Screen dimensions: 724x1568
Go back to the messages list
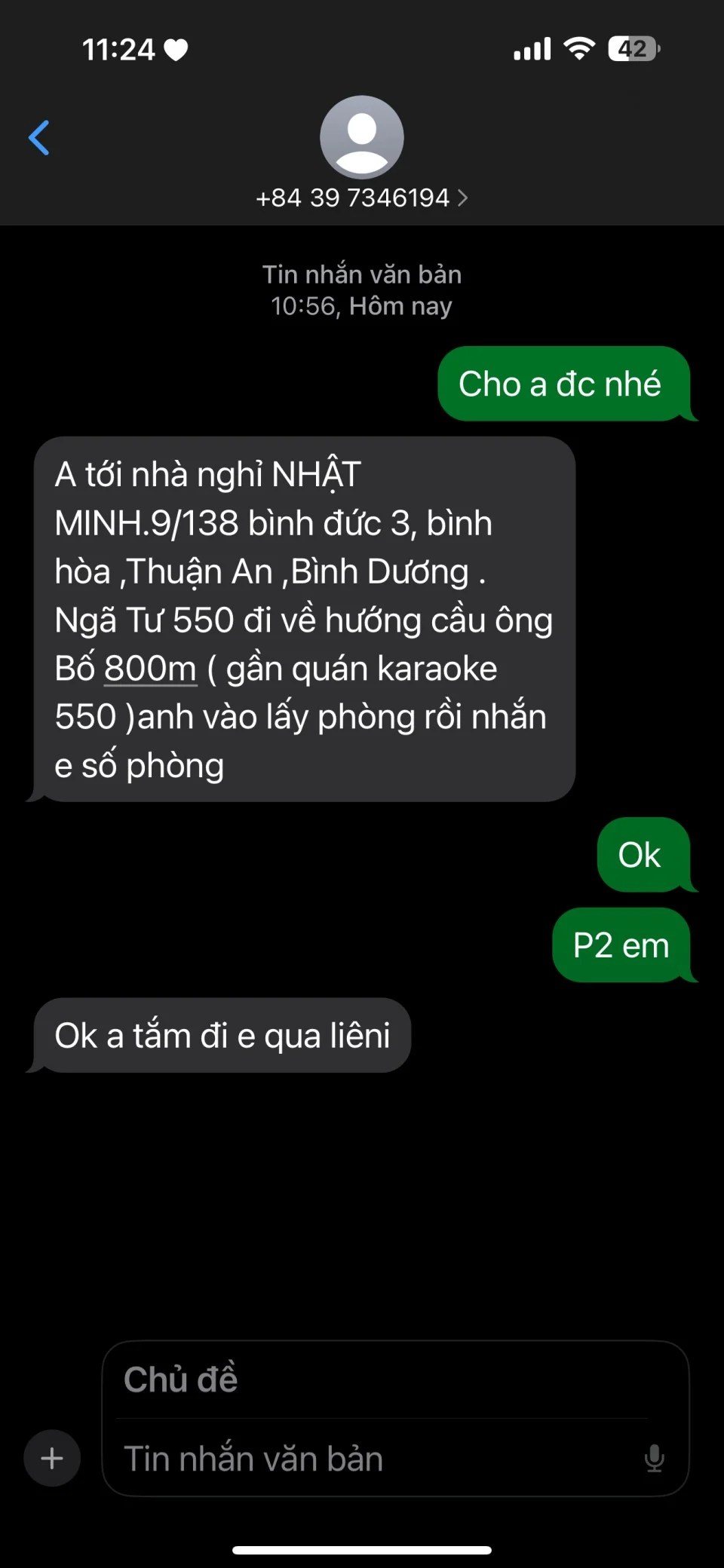coord(39,138)
